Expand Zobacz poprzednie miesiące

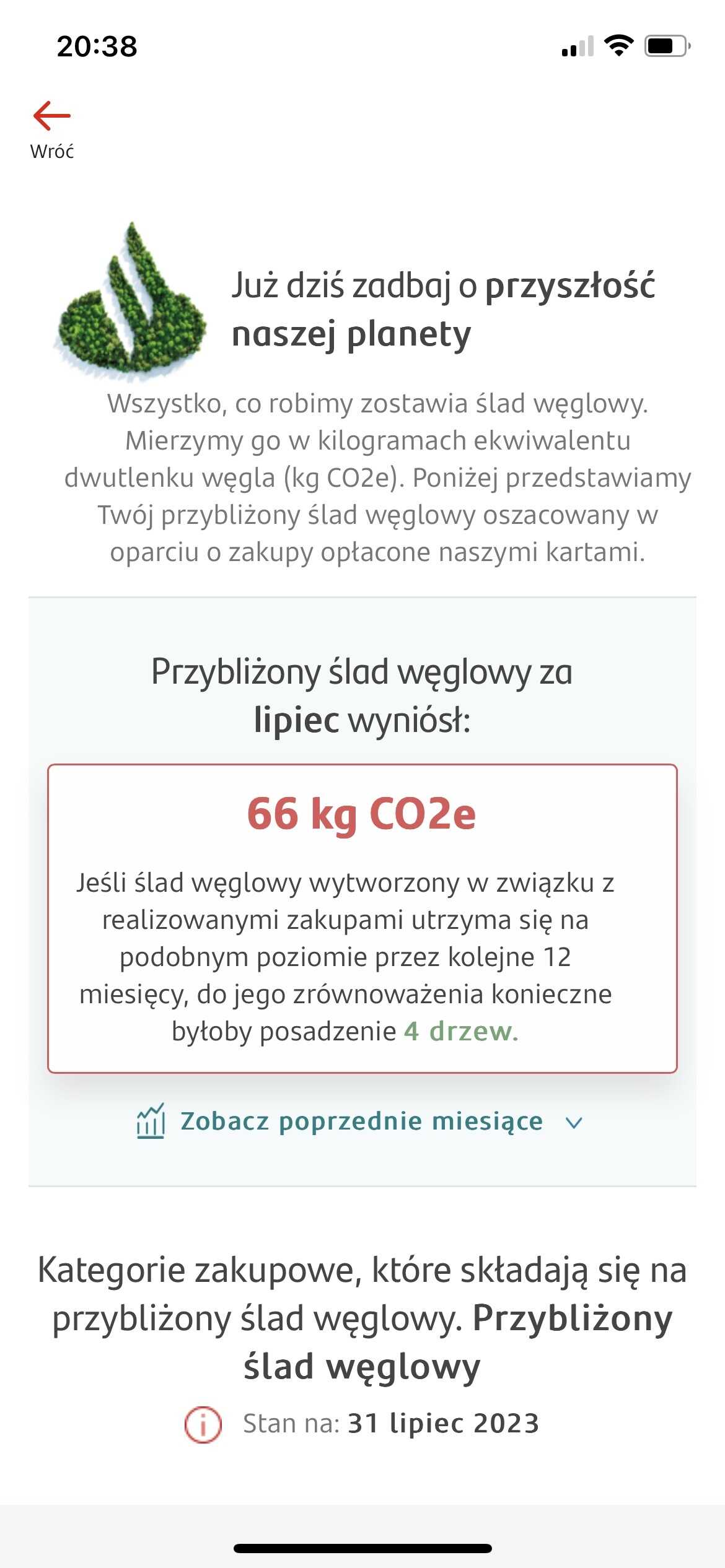[360, 1122]
